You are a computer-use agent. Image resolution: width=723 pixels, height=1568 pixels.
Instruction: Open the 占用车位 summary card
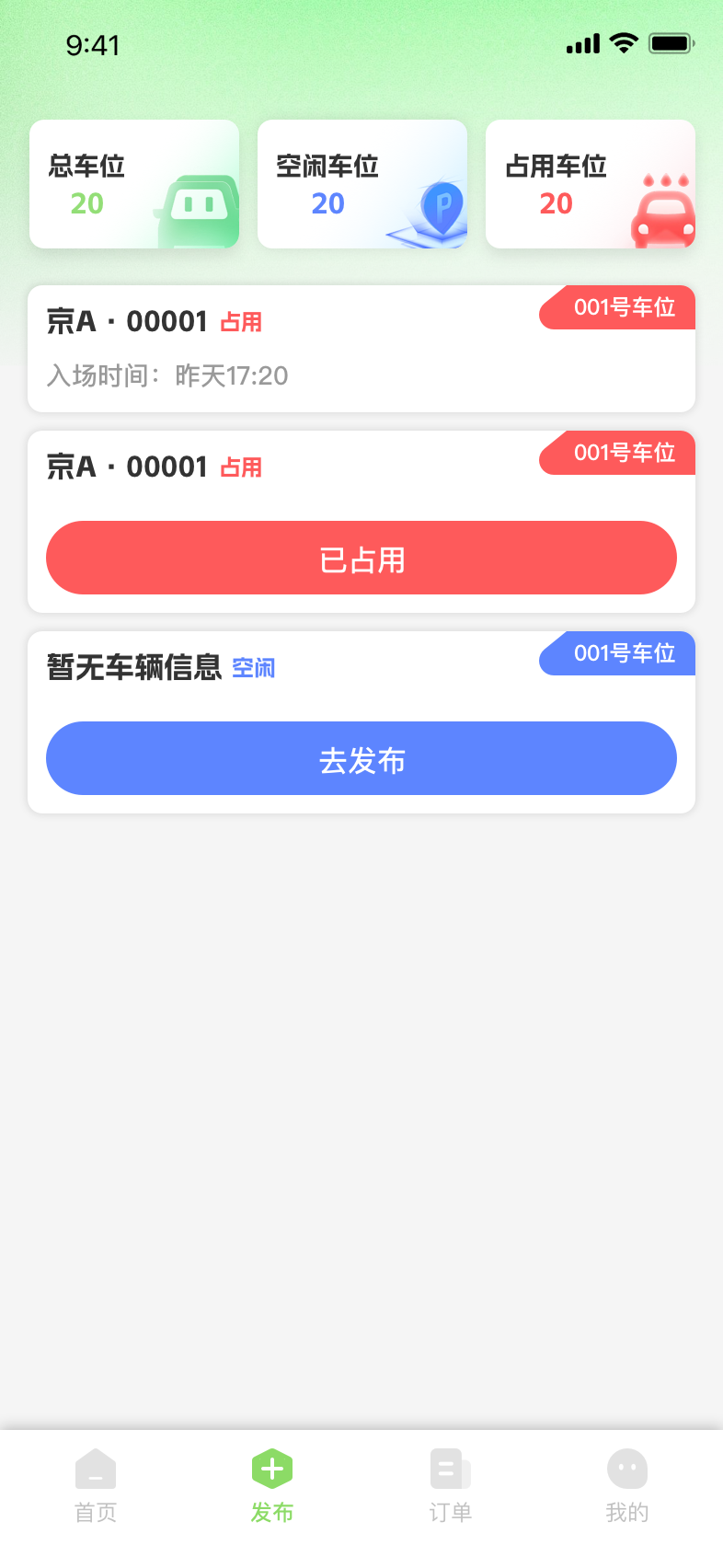pyautogui.click(x=591, y=184)
